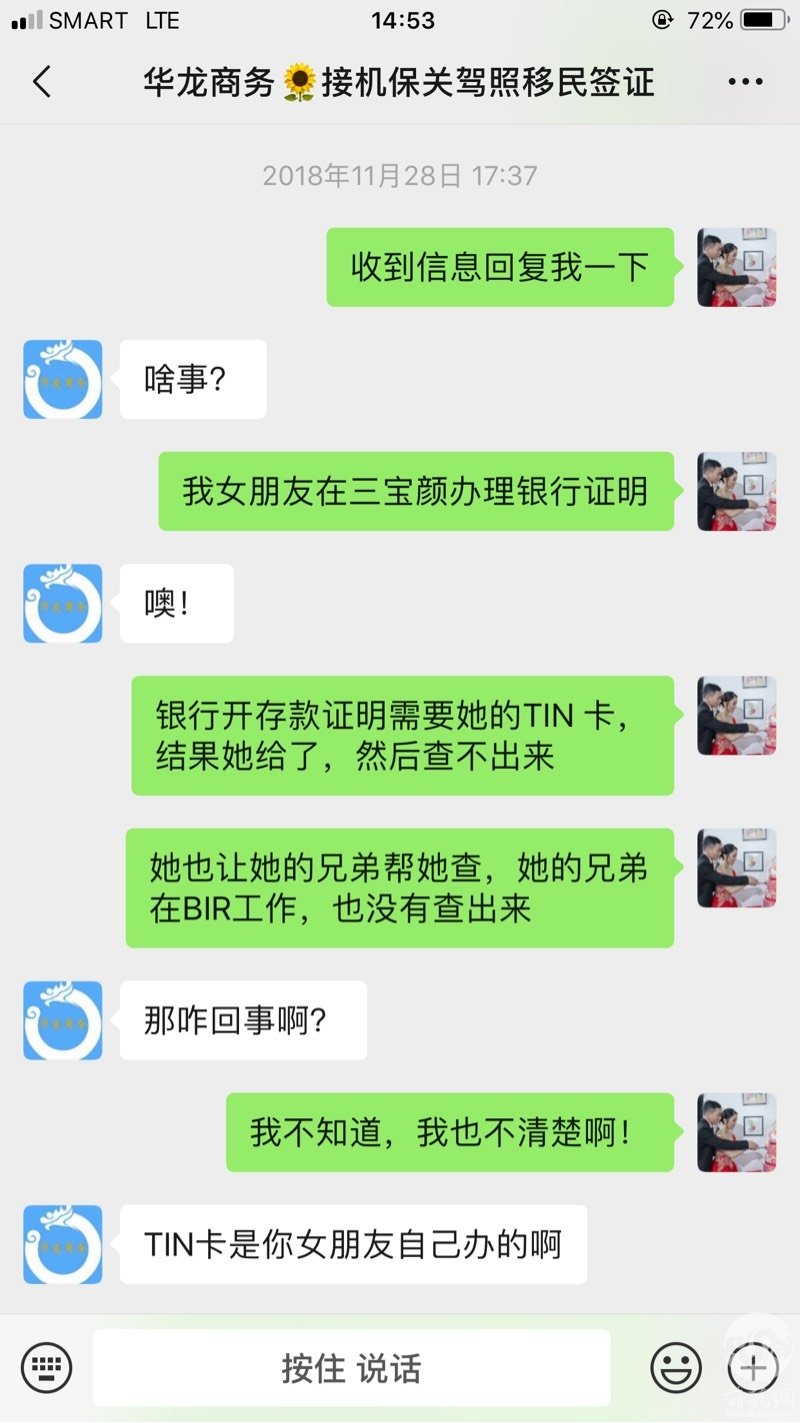800x1423 pixels.
Task: Open the emoji sticker panel
Action: [676, 1367]
